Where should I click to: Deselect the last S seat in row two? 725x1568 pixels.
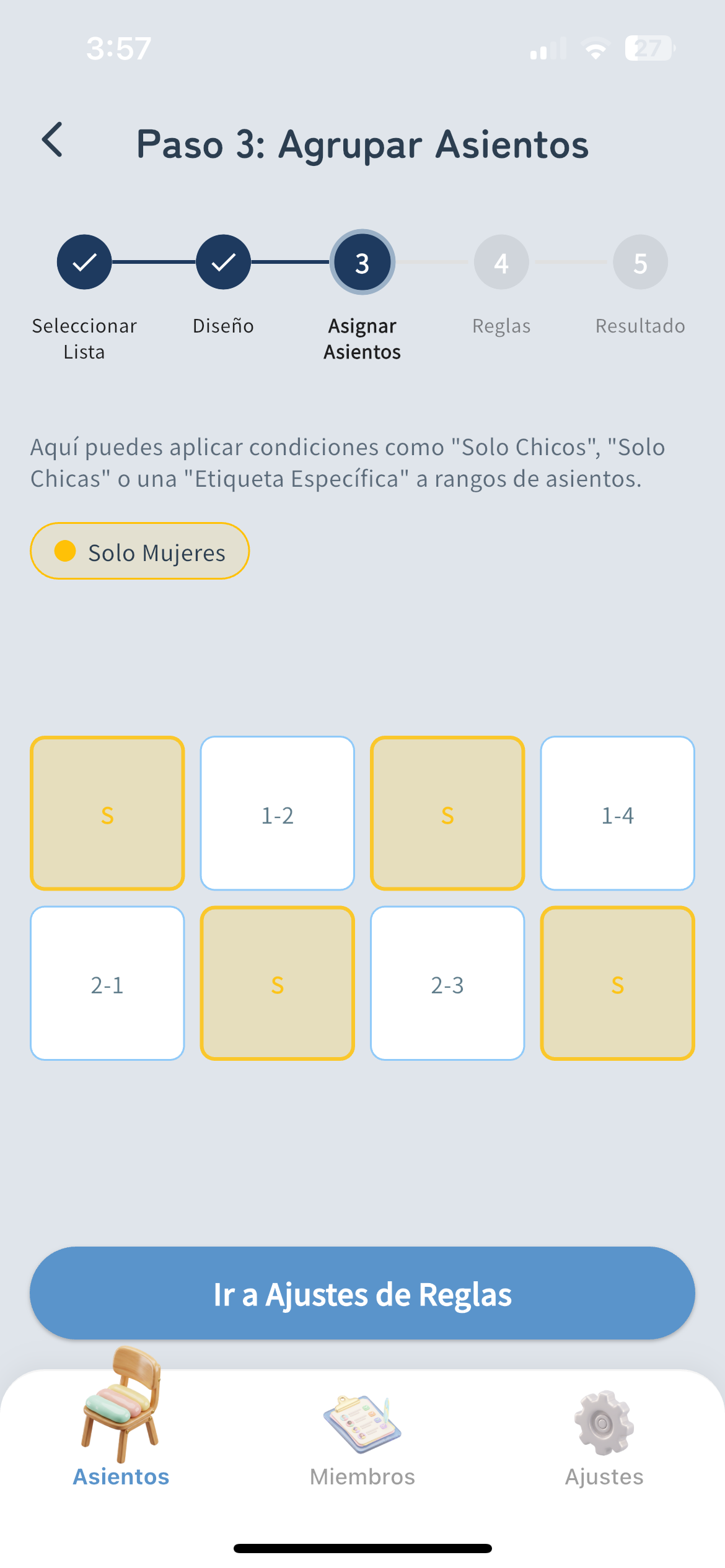[x=617, y=983]
